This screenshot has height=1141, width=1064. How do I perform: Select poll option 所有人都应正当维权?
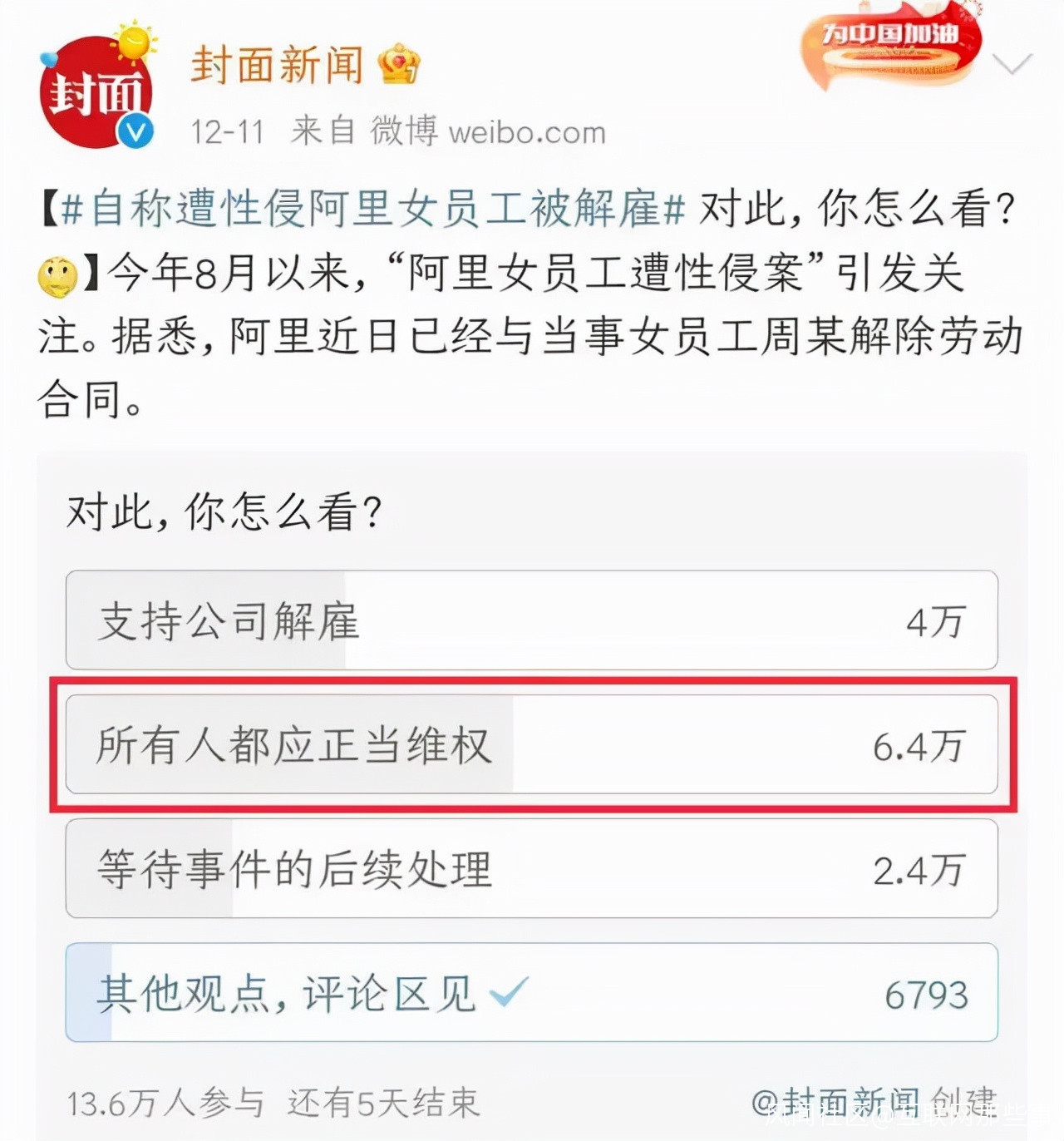coord(531,744)
